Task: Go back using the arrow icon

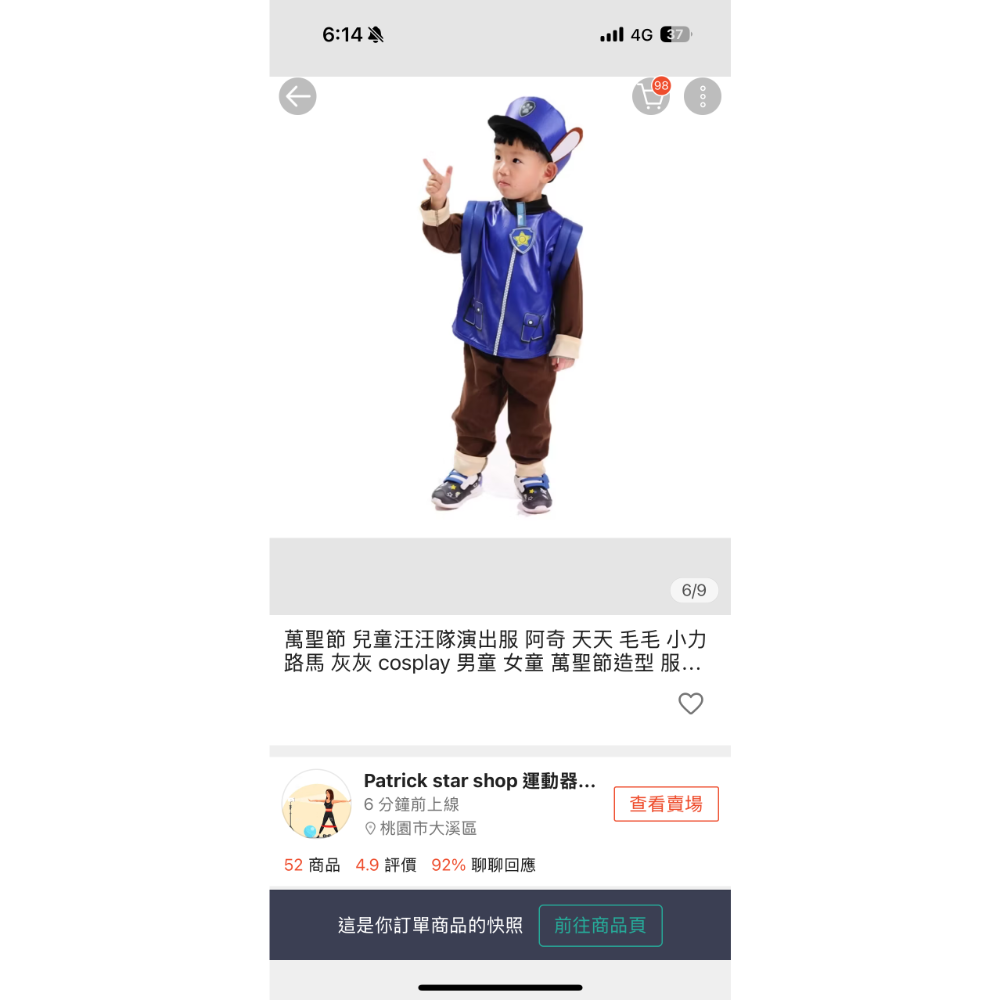Action: click(x=297, y=96)
